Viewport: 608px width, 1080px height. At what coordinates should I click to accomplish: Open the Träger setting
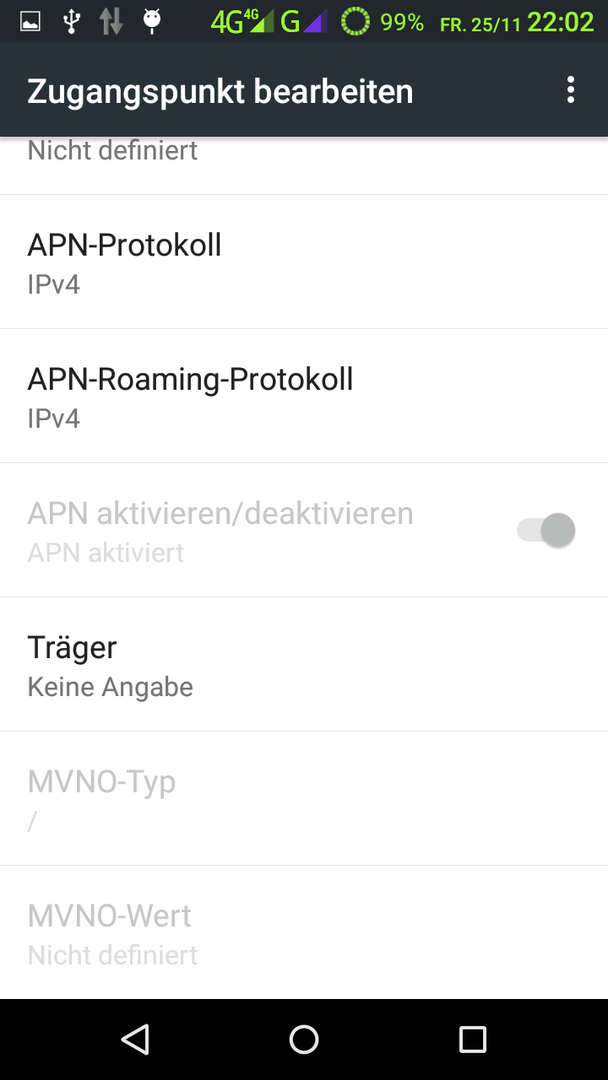click(304, 665)
